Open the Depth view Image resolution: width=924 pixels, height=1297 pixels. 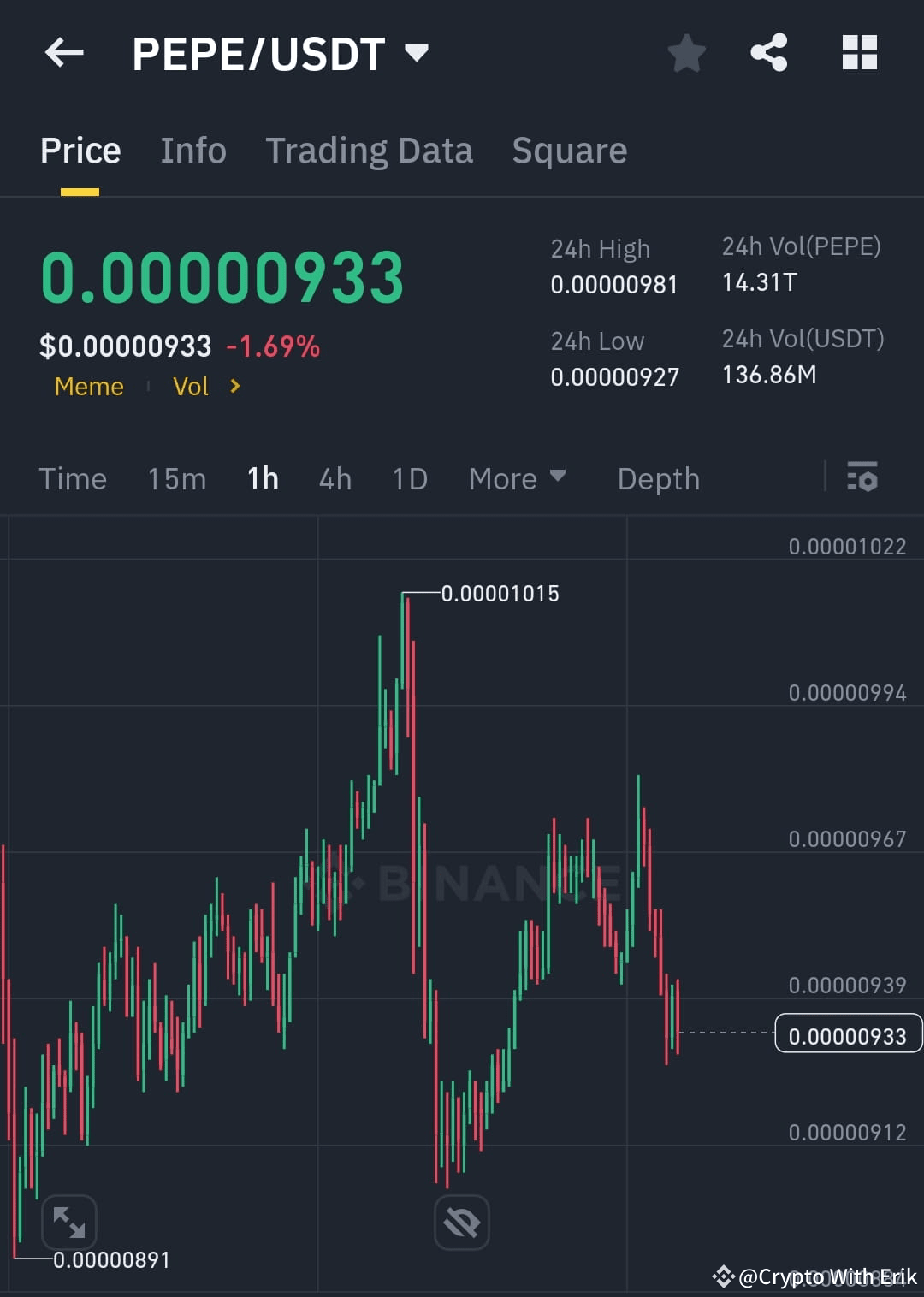click(x=658, y=479)
